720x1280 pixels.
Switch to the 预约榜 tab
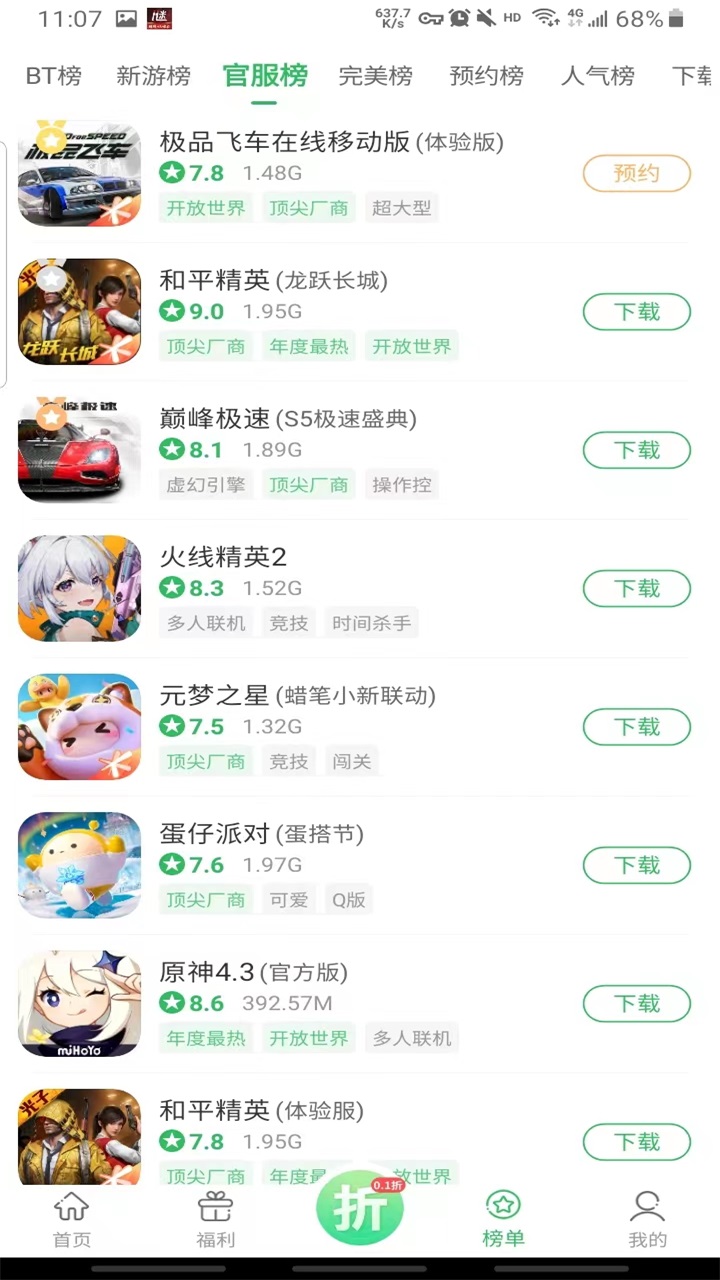(x=487, y=76)
